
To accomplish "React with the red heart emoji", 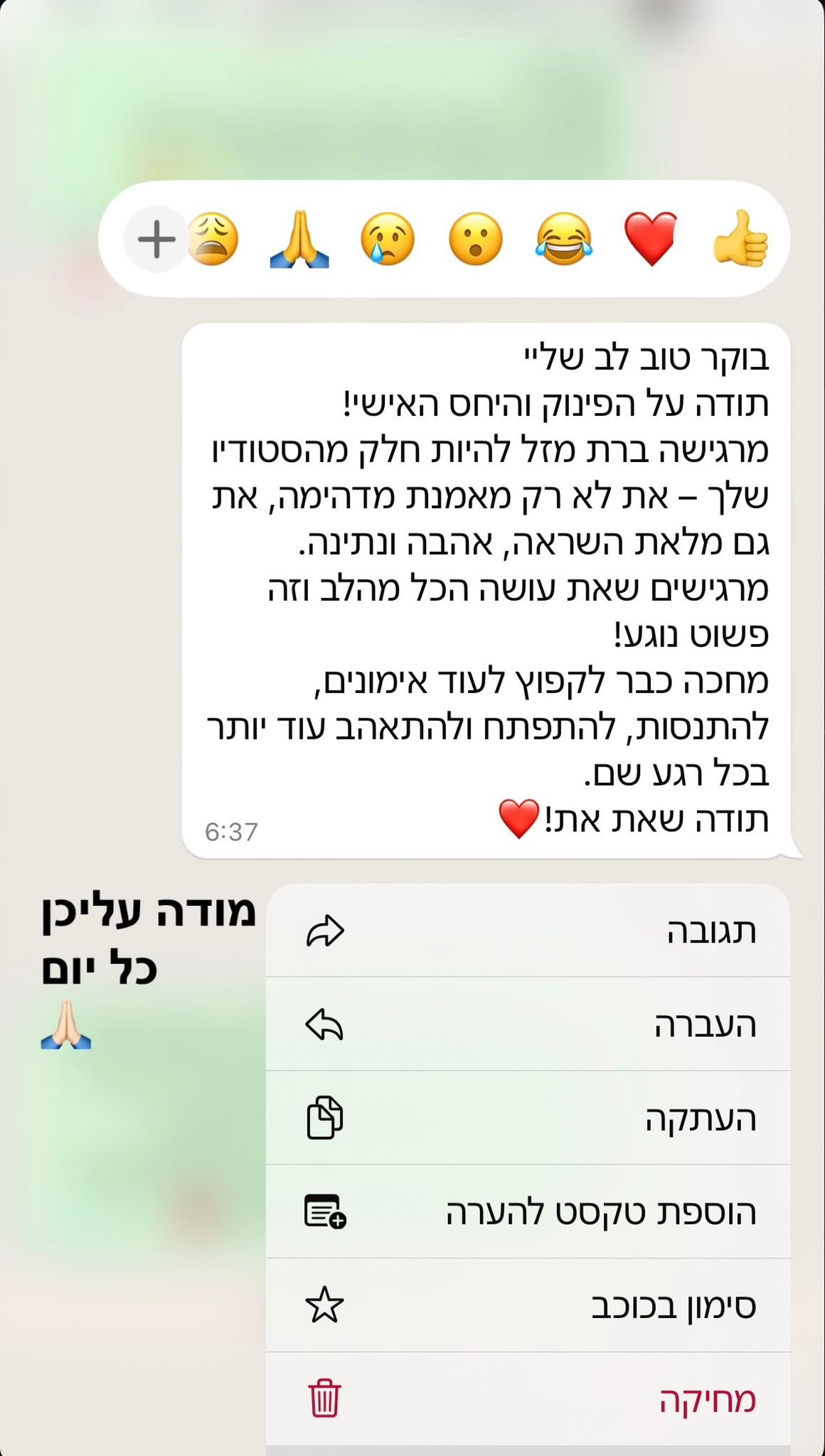I will click(x=651, y=239).
